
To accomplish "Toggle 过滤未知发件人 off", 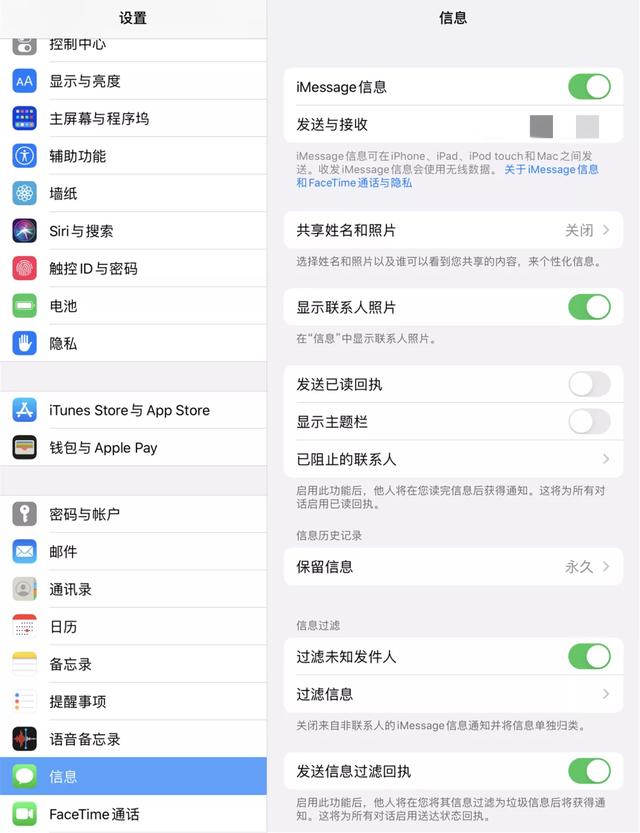I will (589, 657).
